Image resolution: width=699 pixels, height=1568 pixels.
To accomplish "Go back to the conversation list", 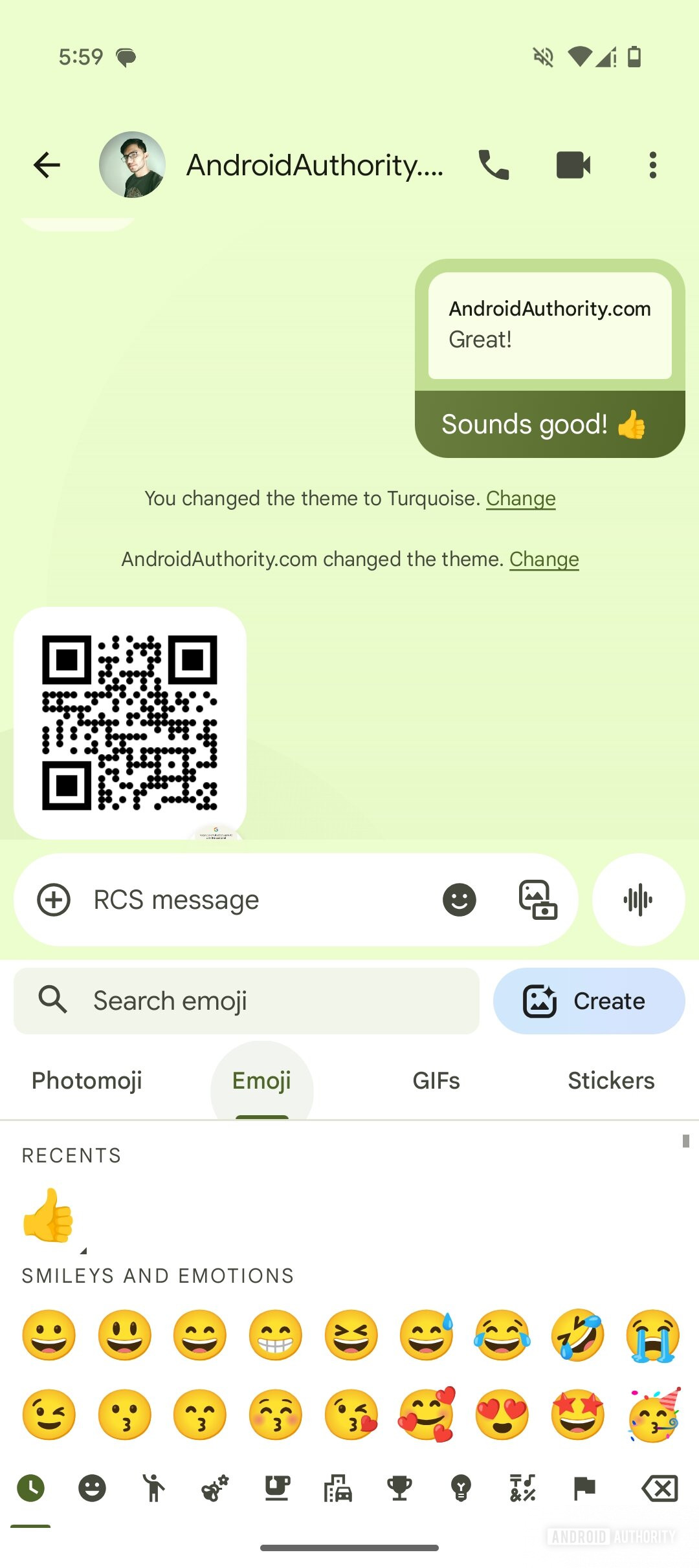I will 47,165.
